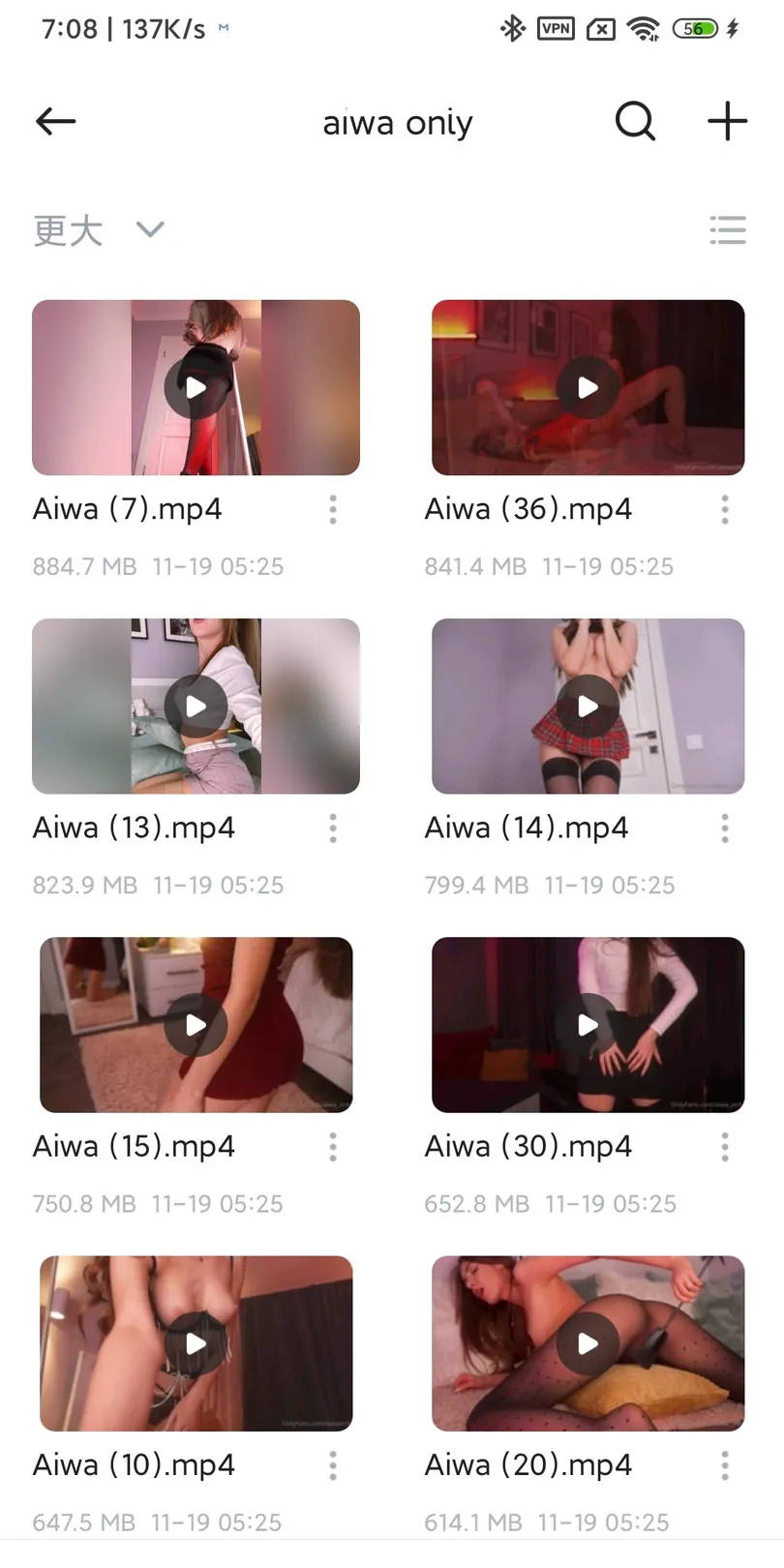Play the Aiwa (15).mp4 video

(196, 1025)
